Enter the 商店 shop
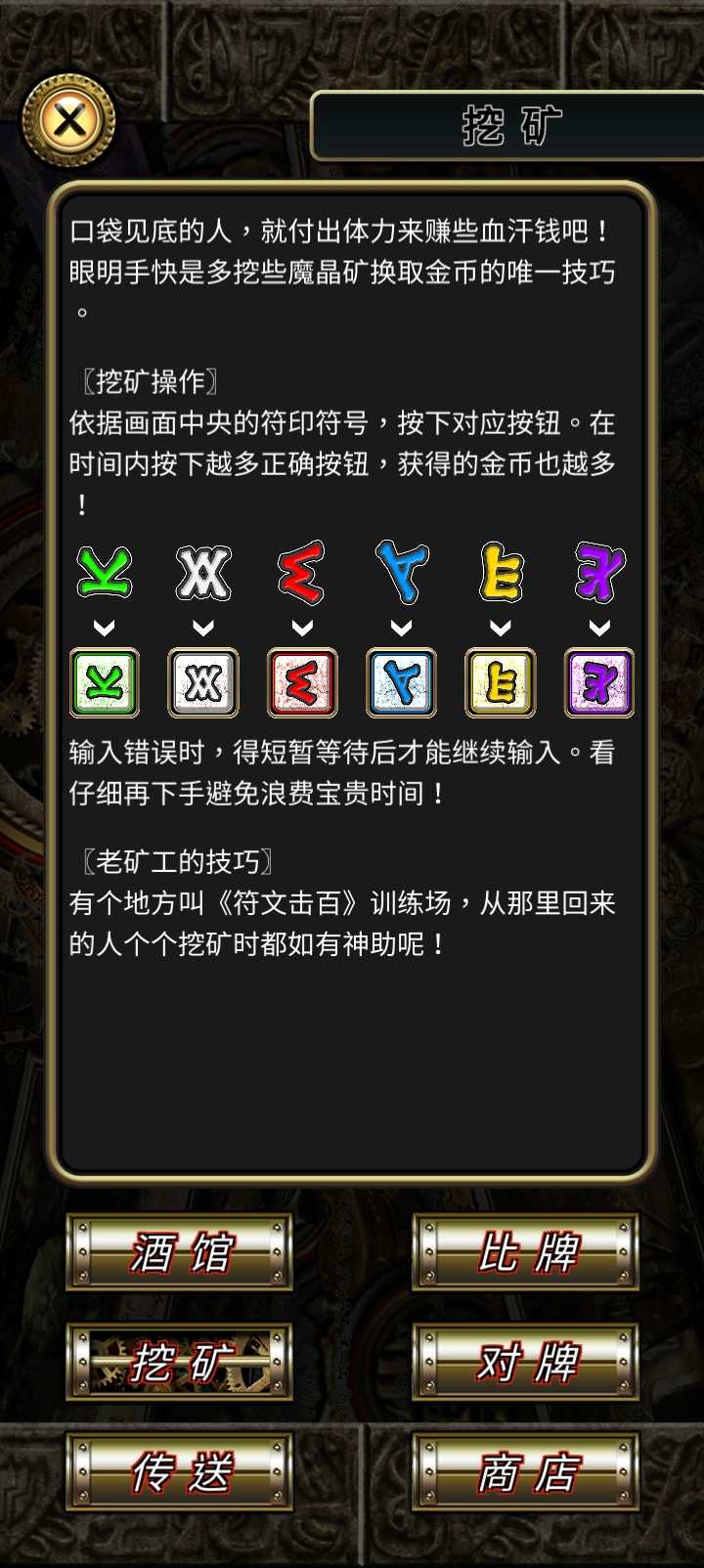This screenshot has width=704, height=1568. tap(526, 1472)
